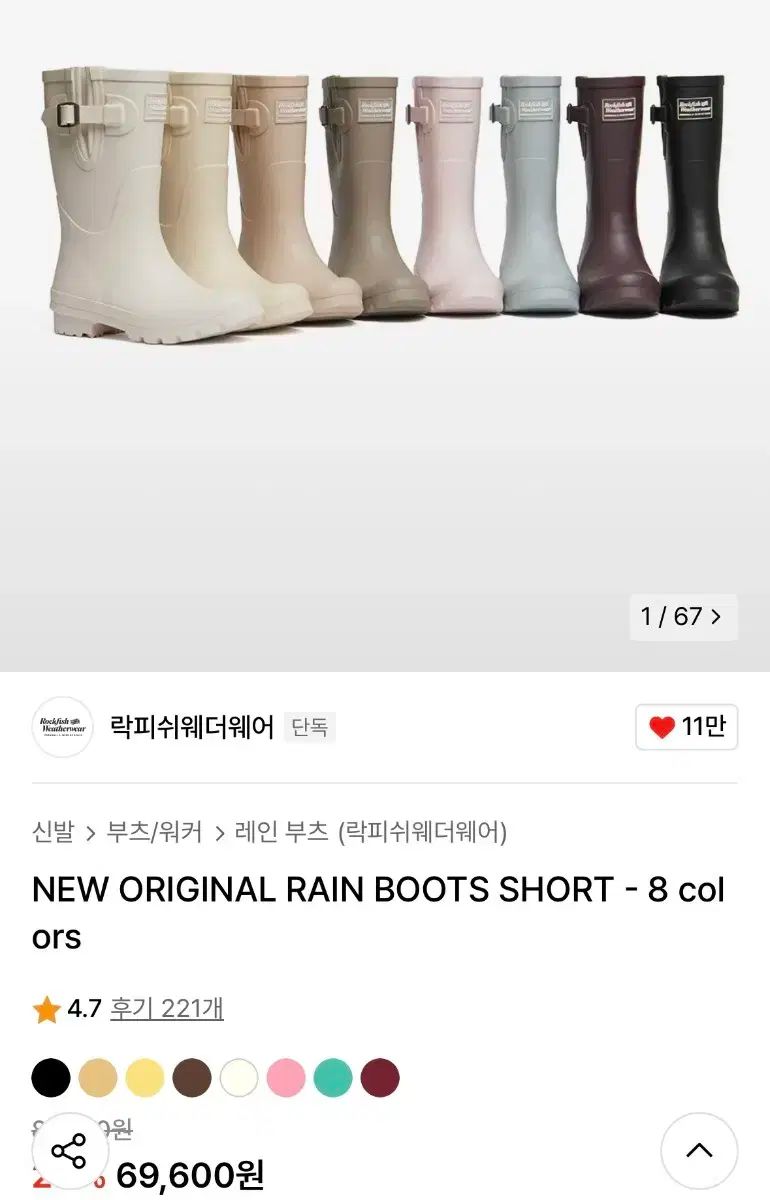Tap the share icon at bottom left
This screenshot has height=1200, width=770.
pos(70,1152)
